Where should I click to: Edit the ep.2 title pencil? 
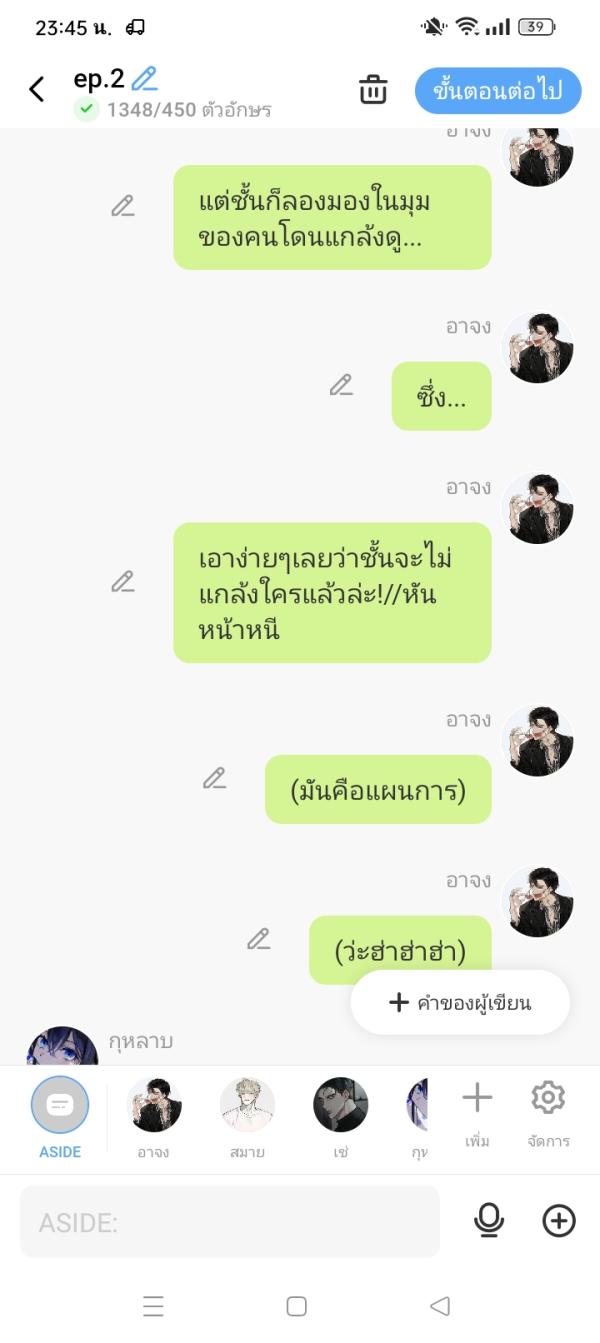(145, 79)
